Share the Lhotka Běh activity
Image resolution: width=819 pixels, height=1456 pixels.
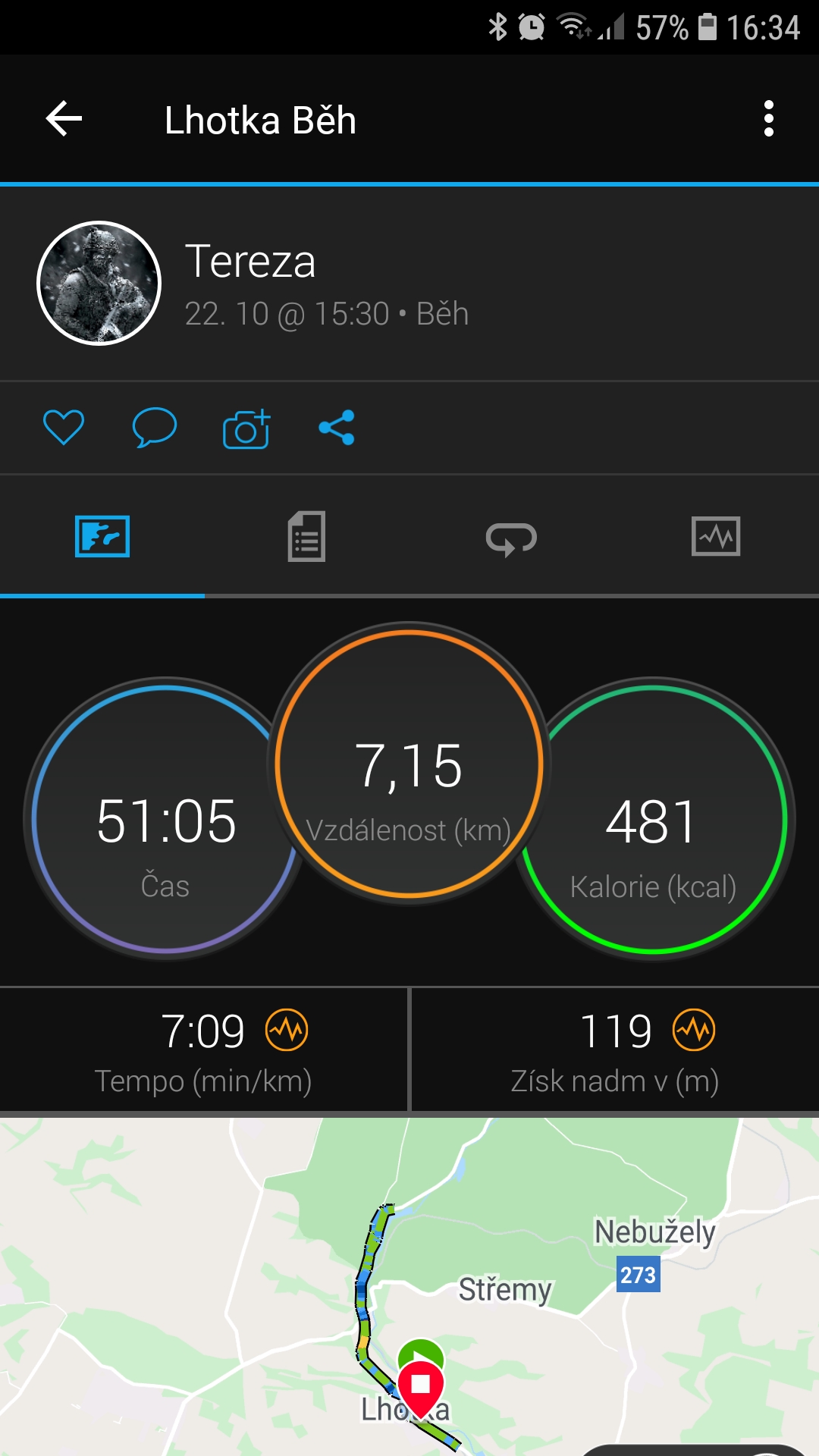[x=337, y=428]
